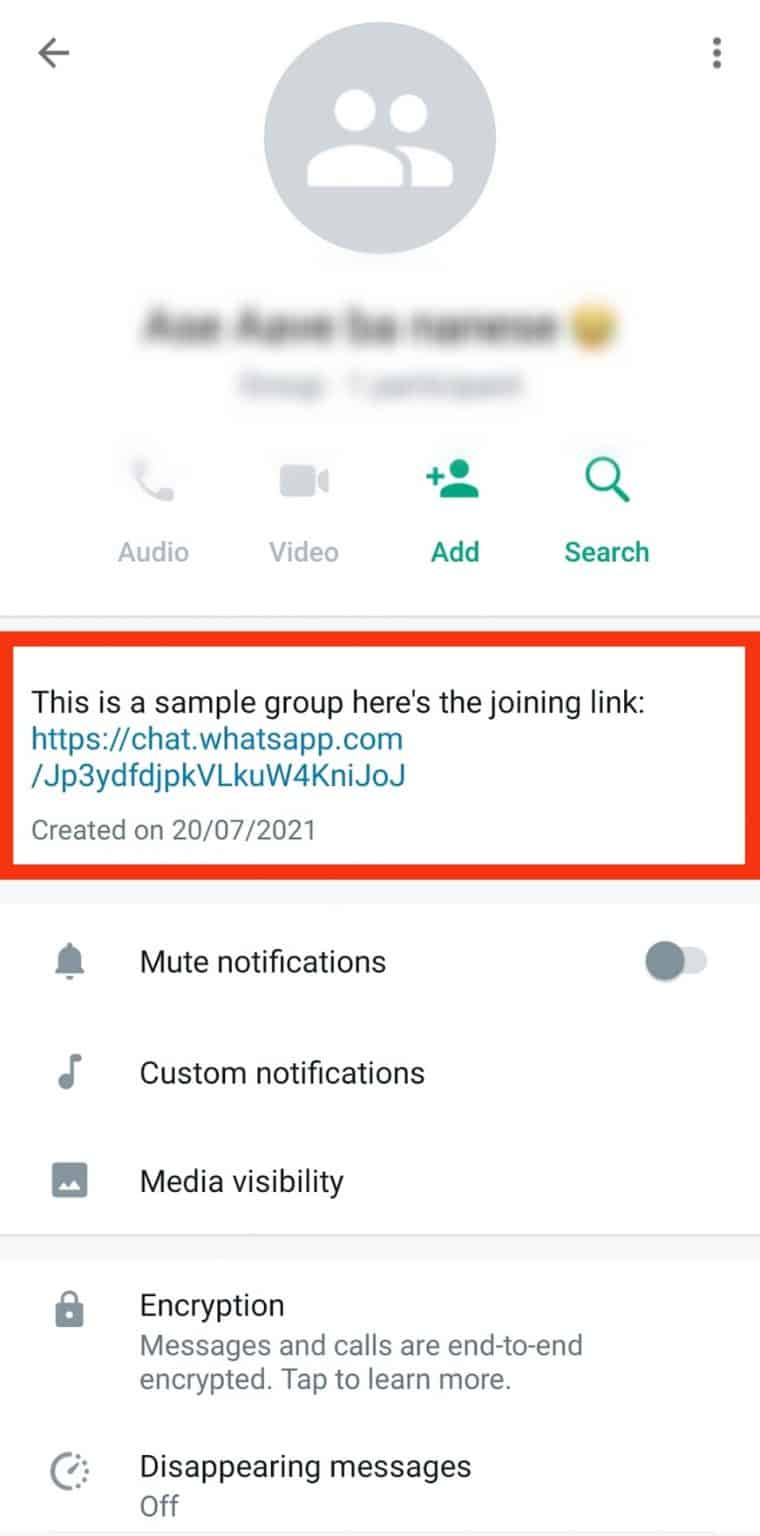Tap the group profile picture
The height and width of the screenshot is (1536, 760).
[380, 140]
